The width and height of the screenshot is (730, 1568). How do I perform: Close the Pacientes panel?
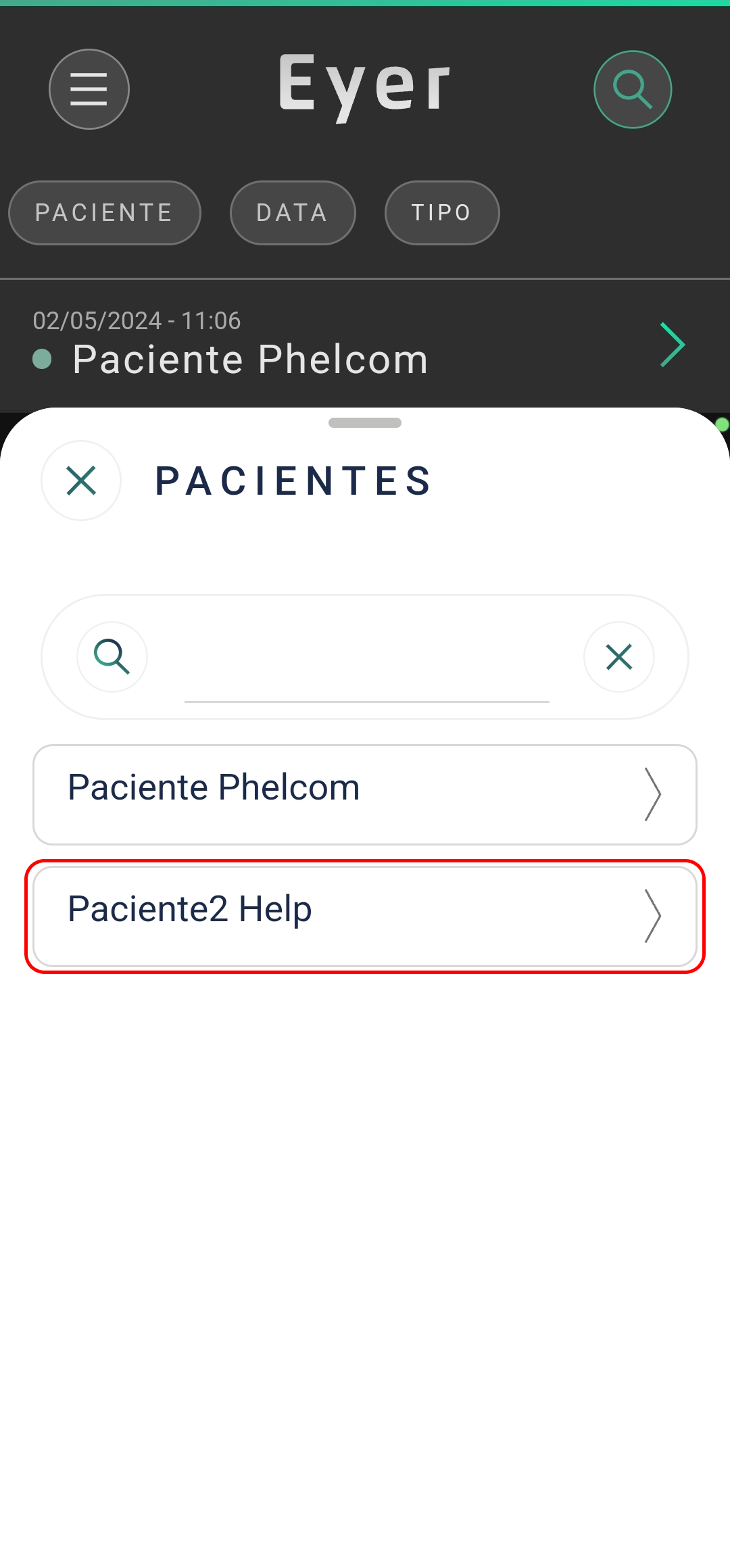81,481
